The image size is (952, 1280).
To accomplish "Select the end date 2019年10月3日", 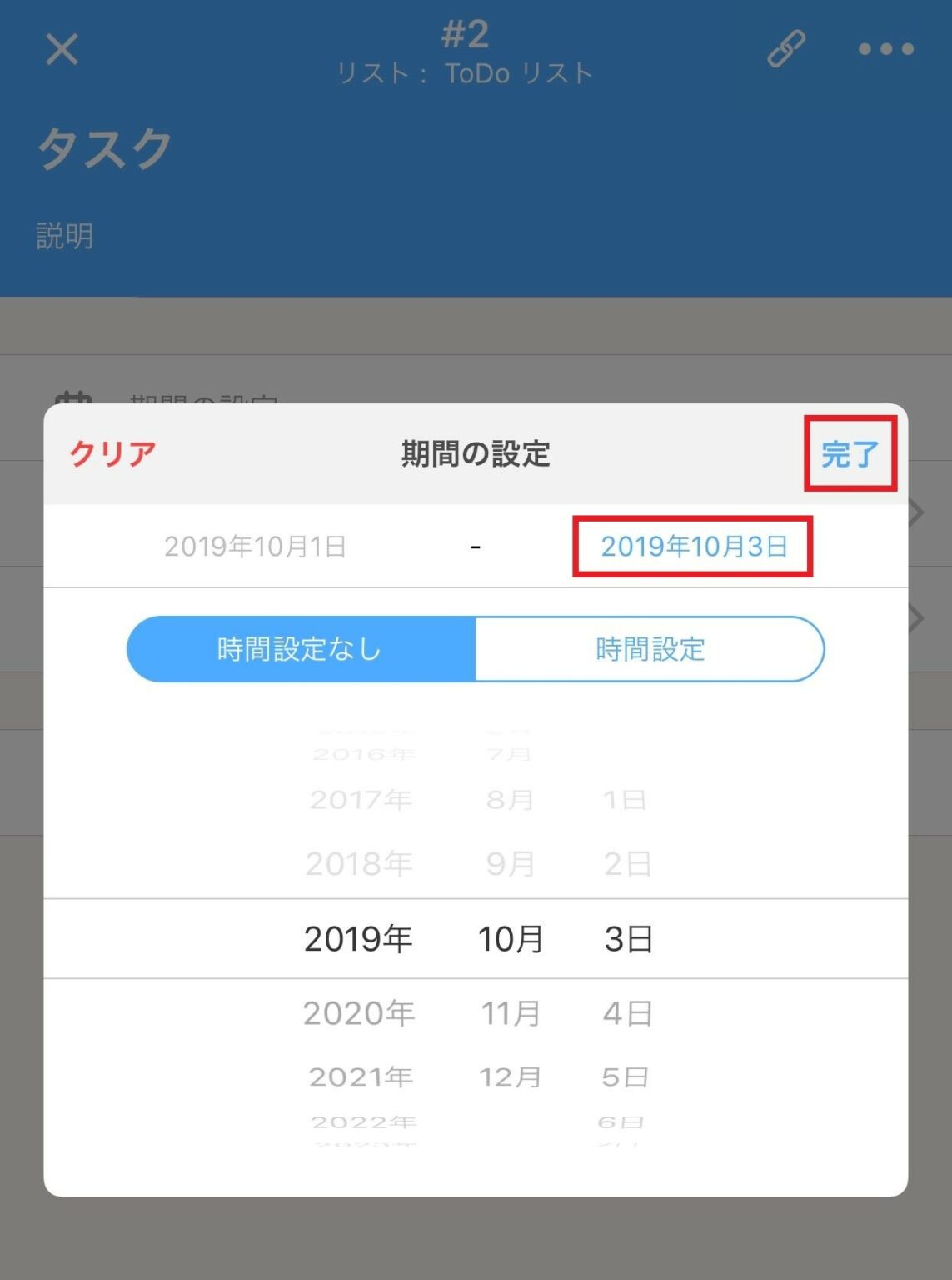I will tap(694, 547).
